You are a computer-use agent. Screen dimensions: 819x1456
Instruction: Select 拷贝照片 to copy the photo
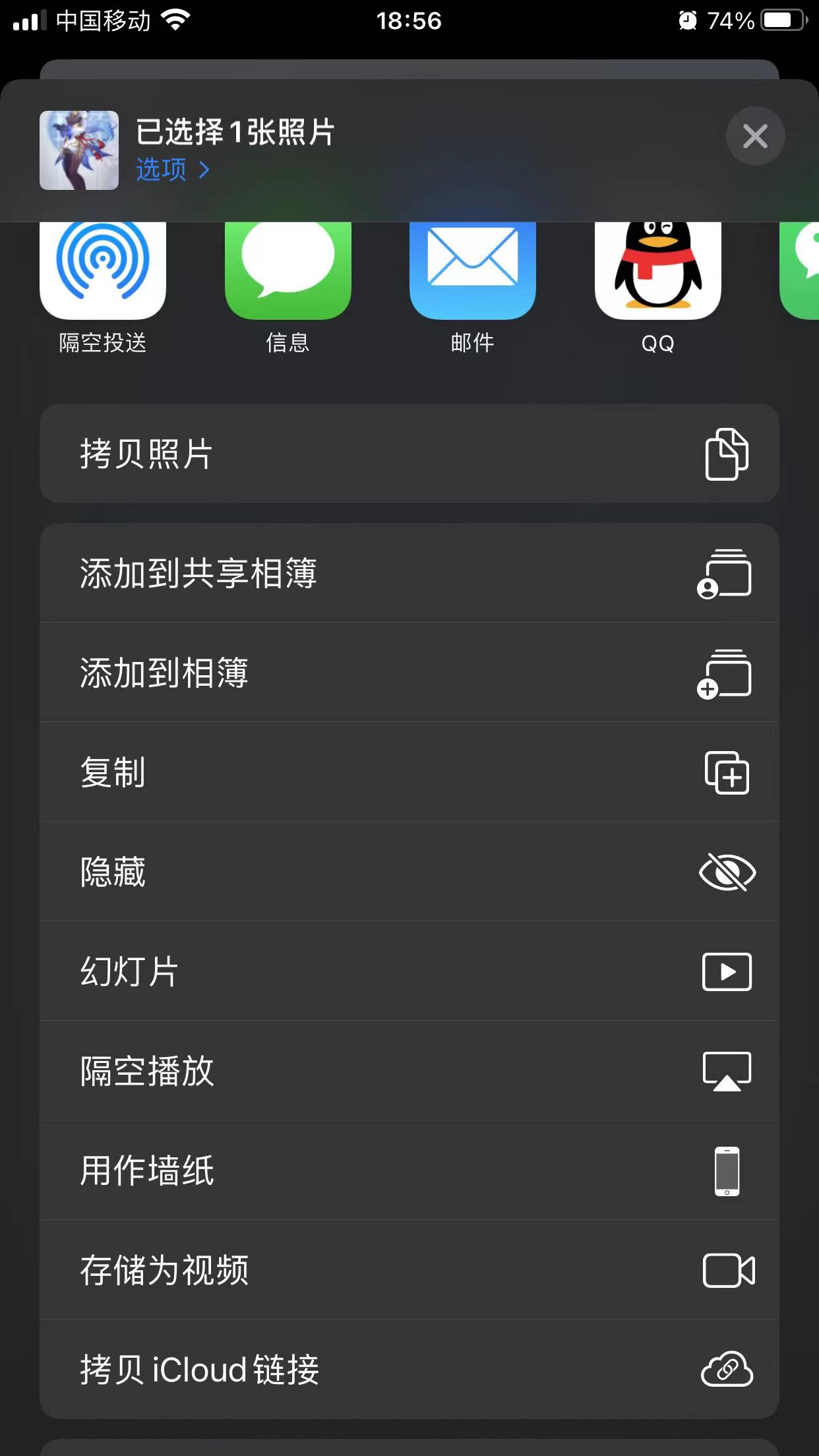coord(409,454)
